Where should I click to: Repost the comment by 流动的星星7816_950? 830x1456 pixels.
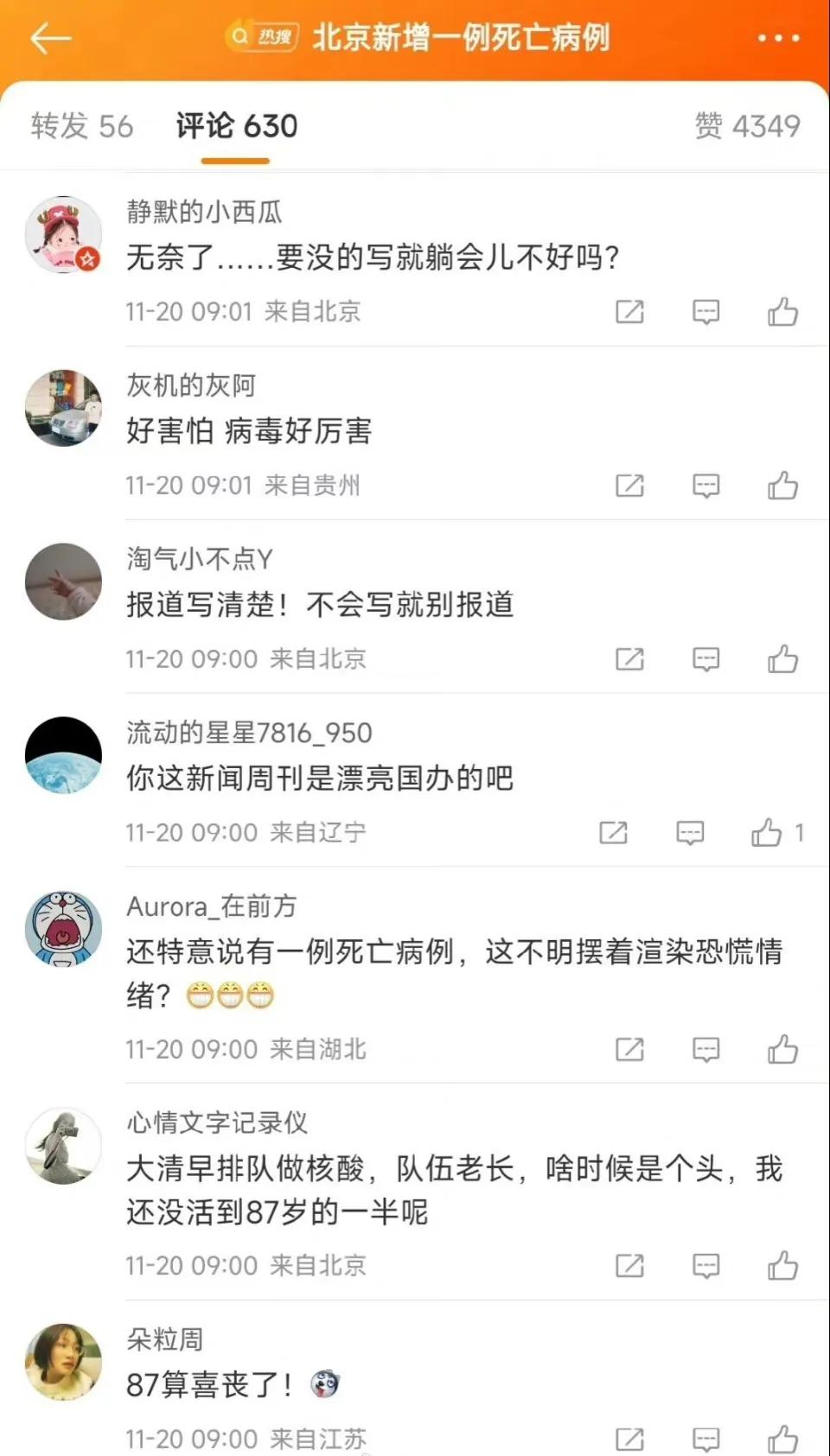click(613, 833)
